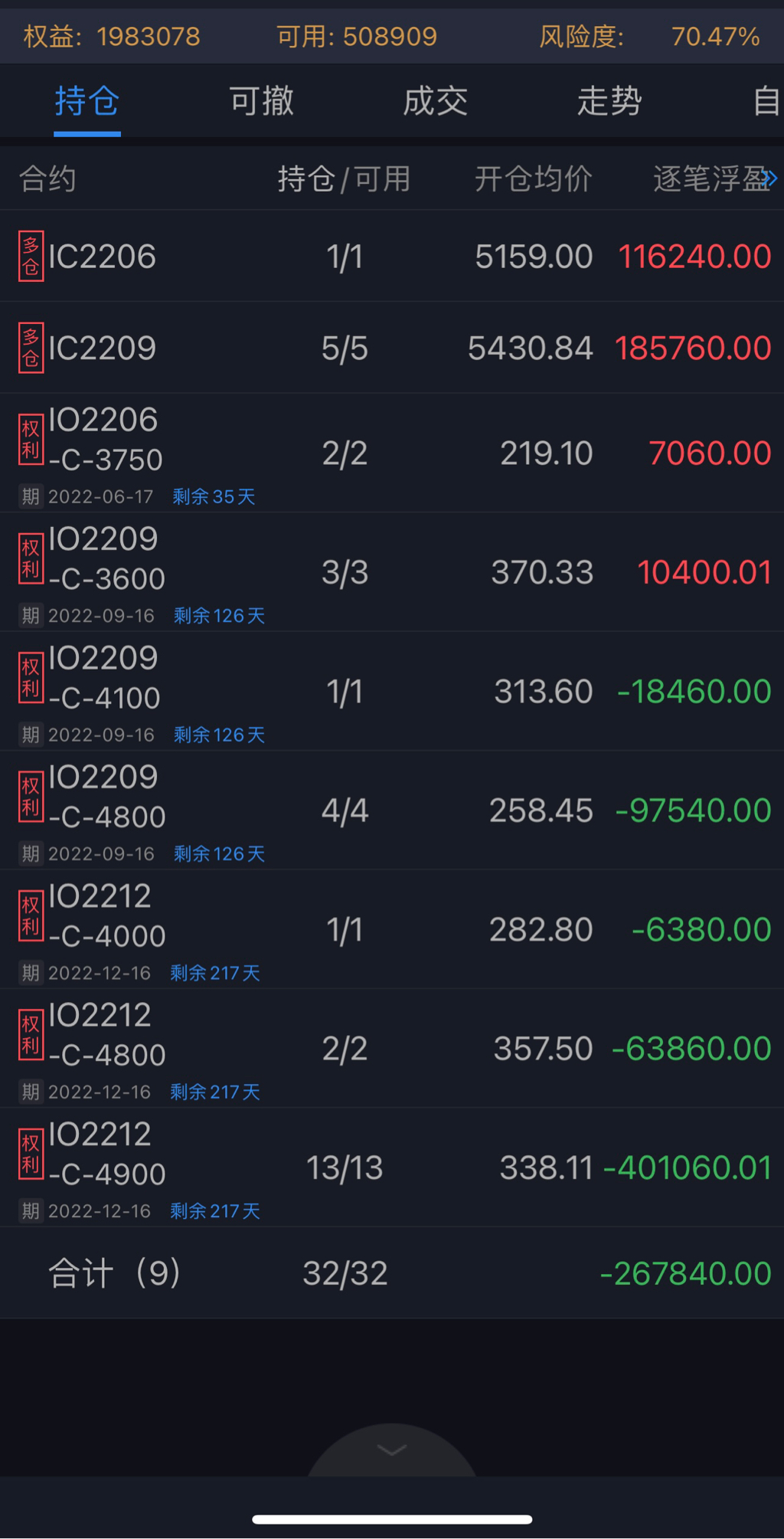Open the IO2212-C-4800 option row
Screen dimensions: 784x1539
point(392,1049)
